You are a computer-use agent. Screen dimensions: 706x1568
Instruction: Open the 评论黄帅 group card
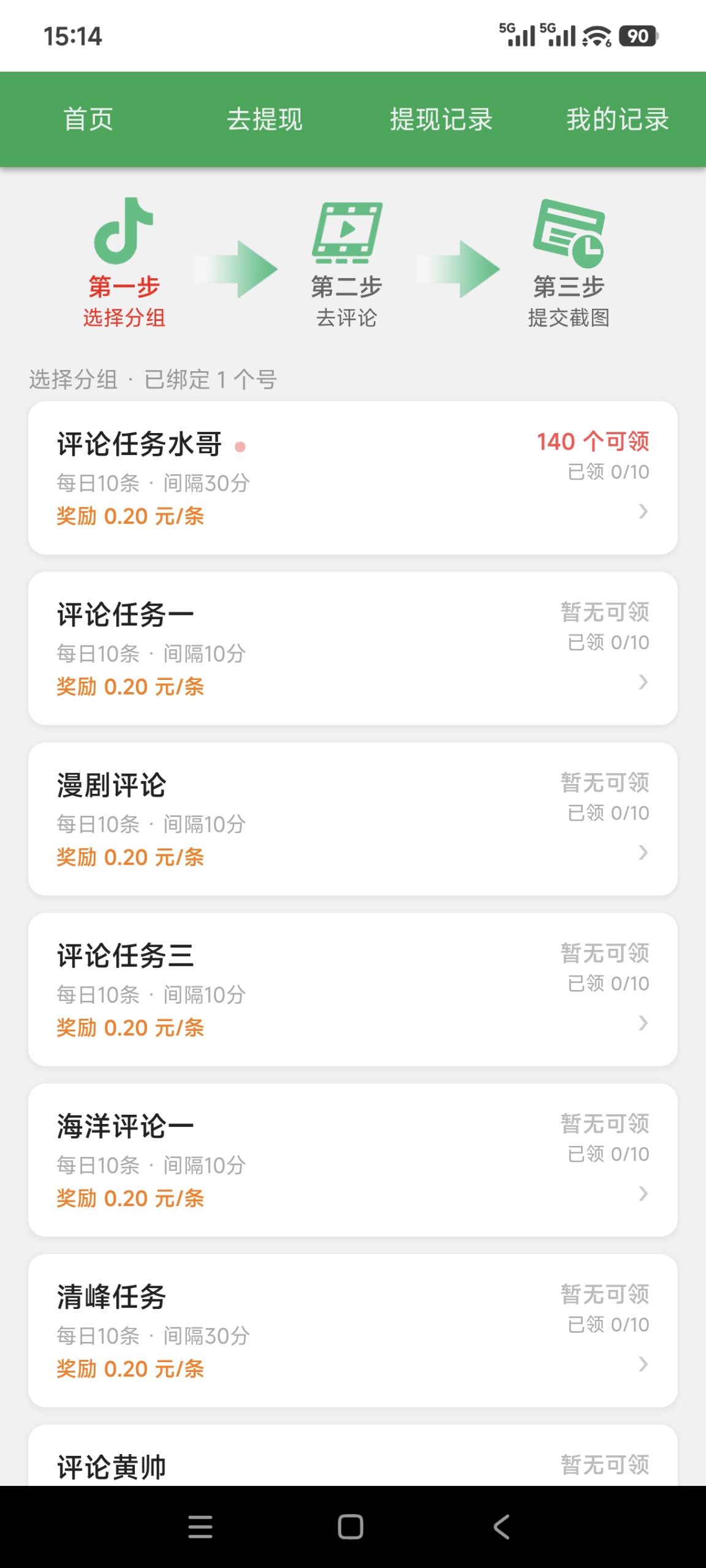click(x=353, y=1455)
